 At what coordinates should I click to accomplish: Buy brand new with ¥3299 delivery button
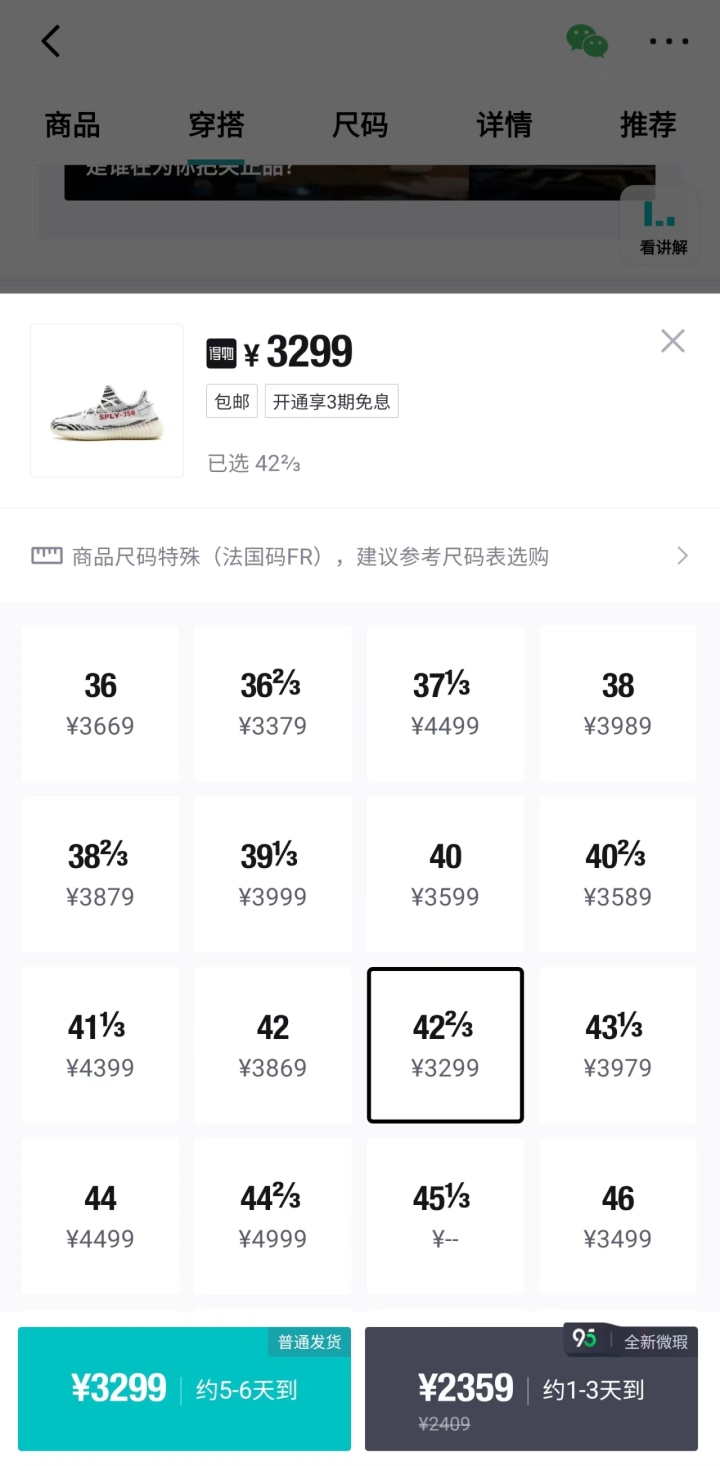coord(184,1388)
